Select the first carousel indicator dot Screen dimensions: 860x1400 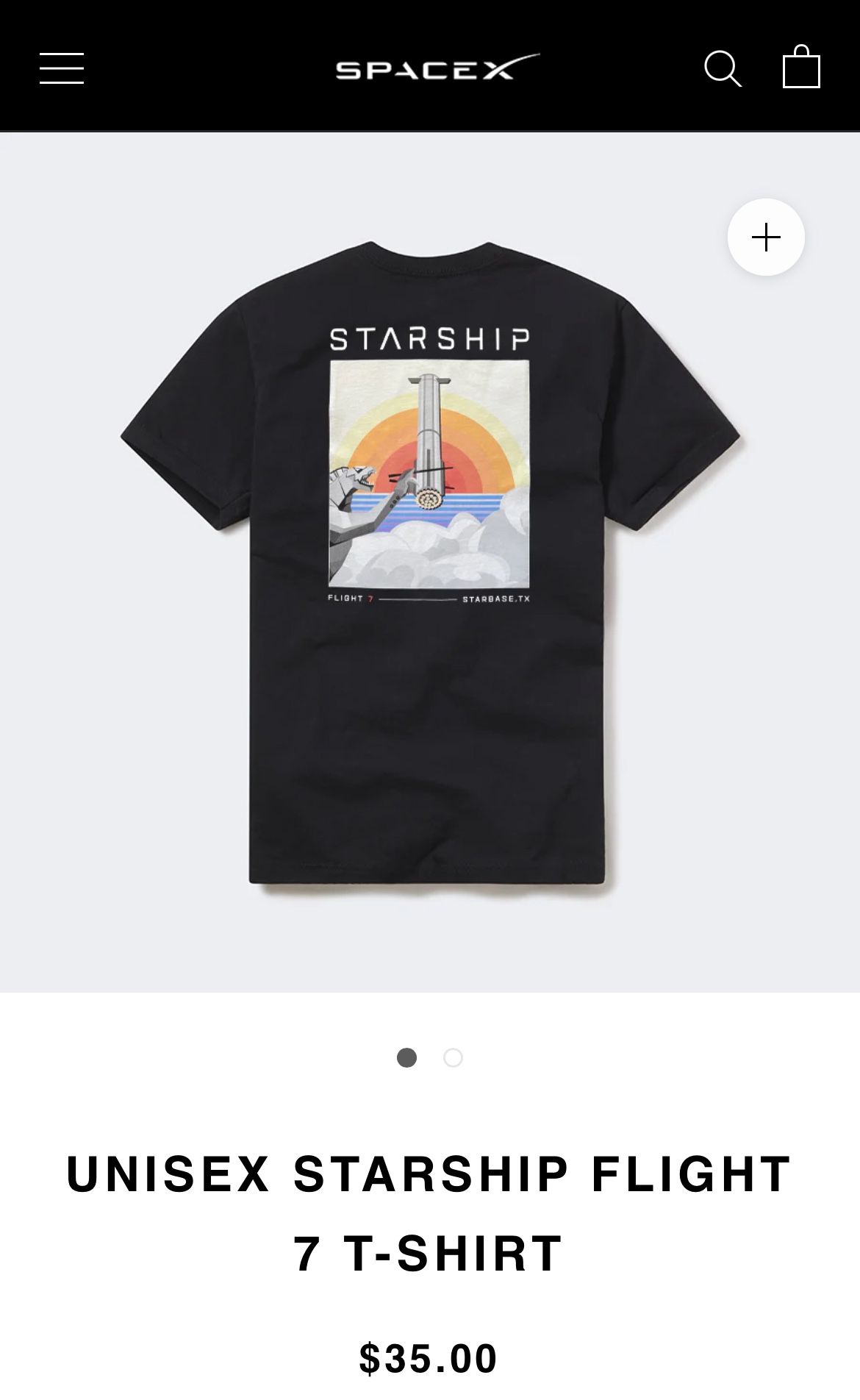(406, 1057)
